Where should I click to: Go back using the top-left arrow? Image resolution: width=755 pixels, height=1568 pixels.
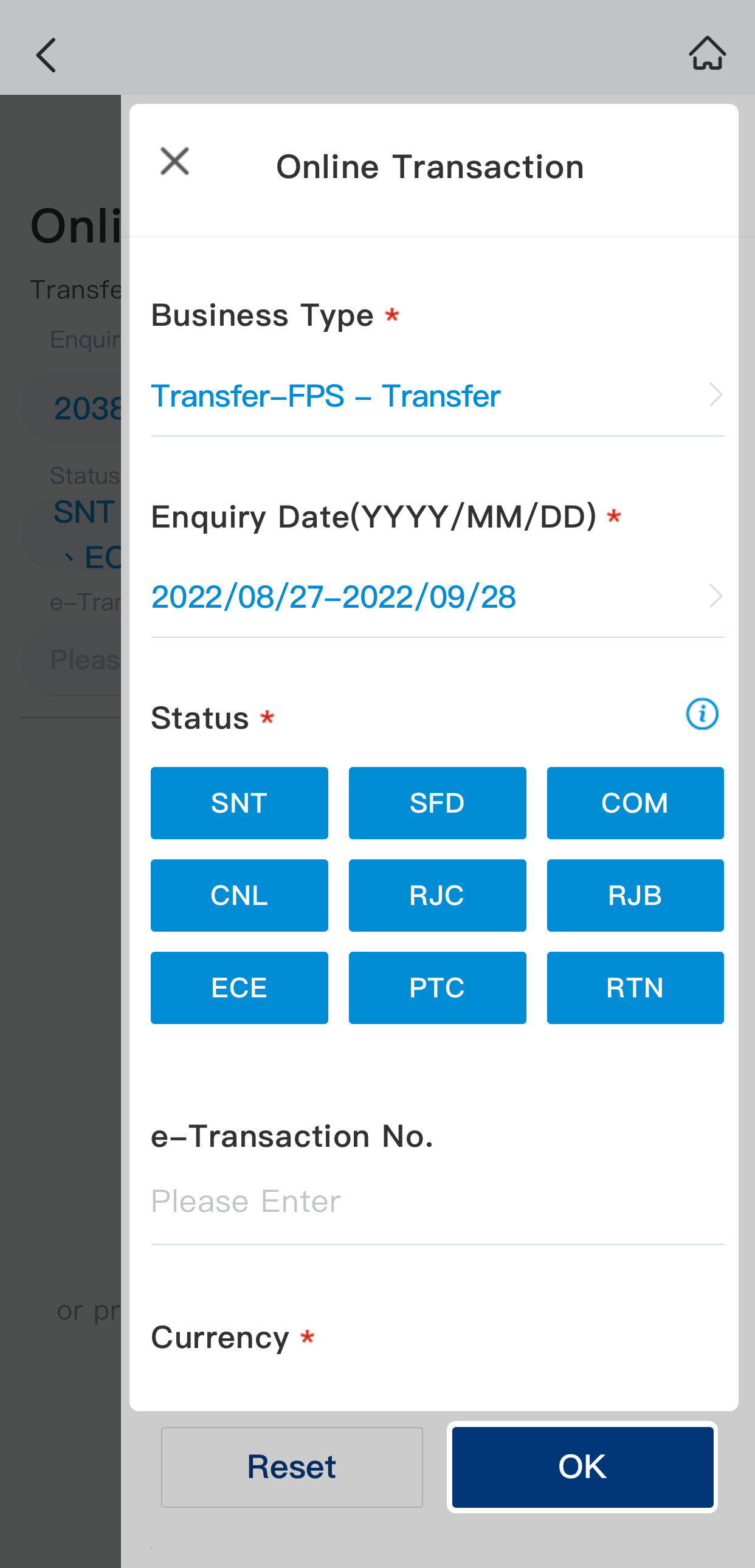(x=46, y=55)
